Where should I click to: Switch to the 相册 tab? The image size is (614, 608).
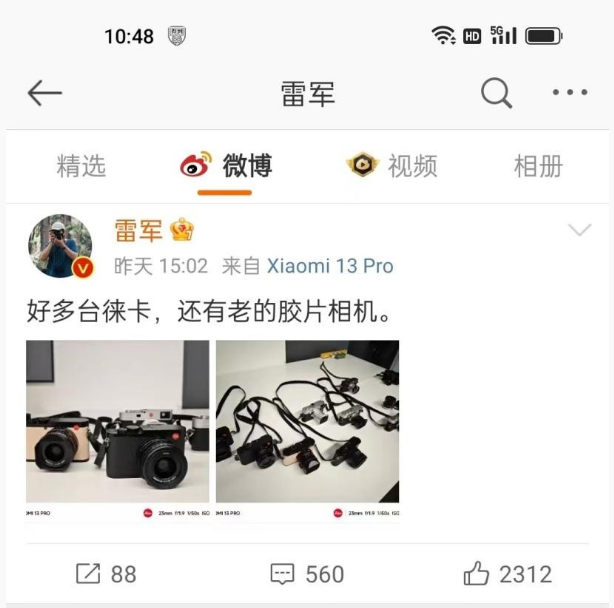tap(538, 166)
